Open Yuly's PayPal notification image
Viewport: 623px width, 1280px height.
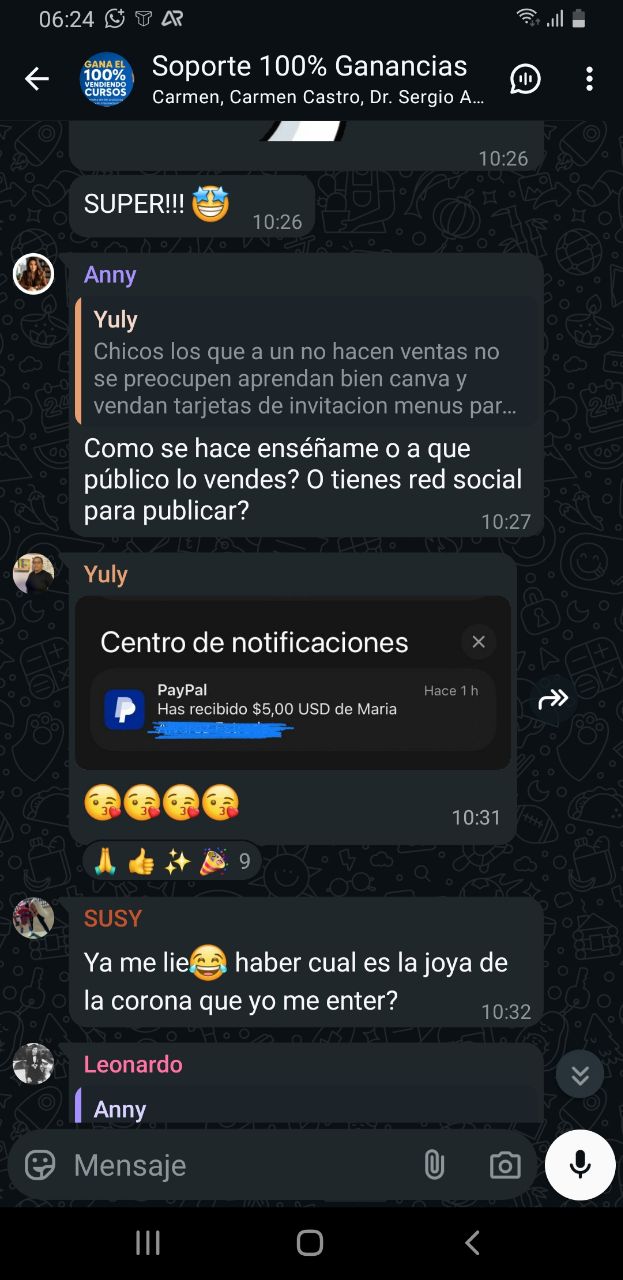292,683
